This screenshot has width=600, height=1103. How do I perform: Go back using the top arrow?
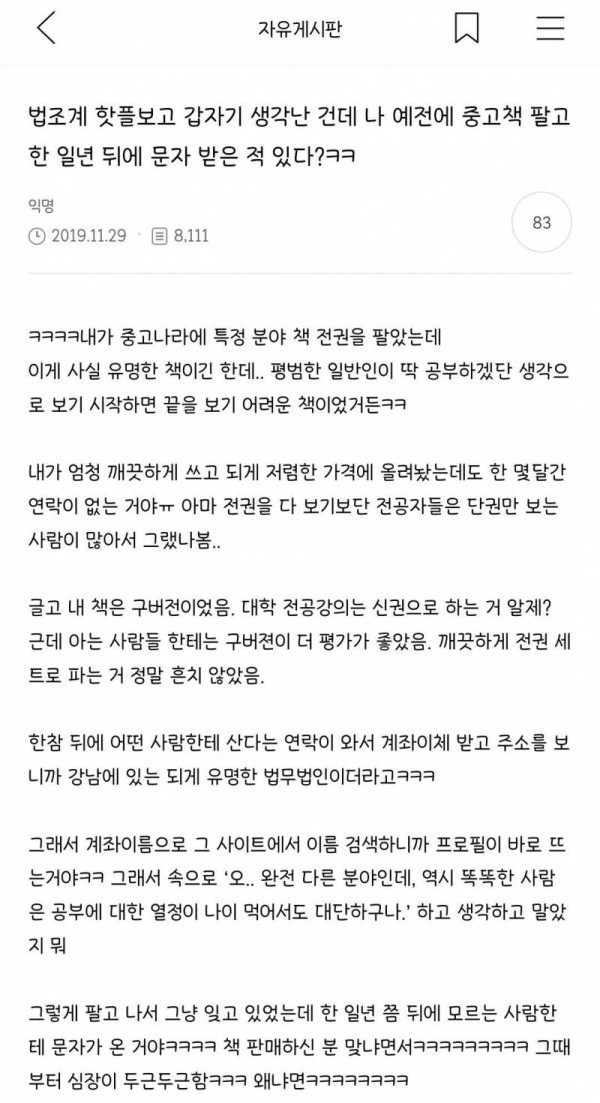pyautogui.click(x=46, y=29)
